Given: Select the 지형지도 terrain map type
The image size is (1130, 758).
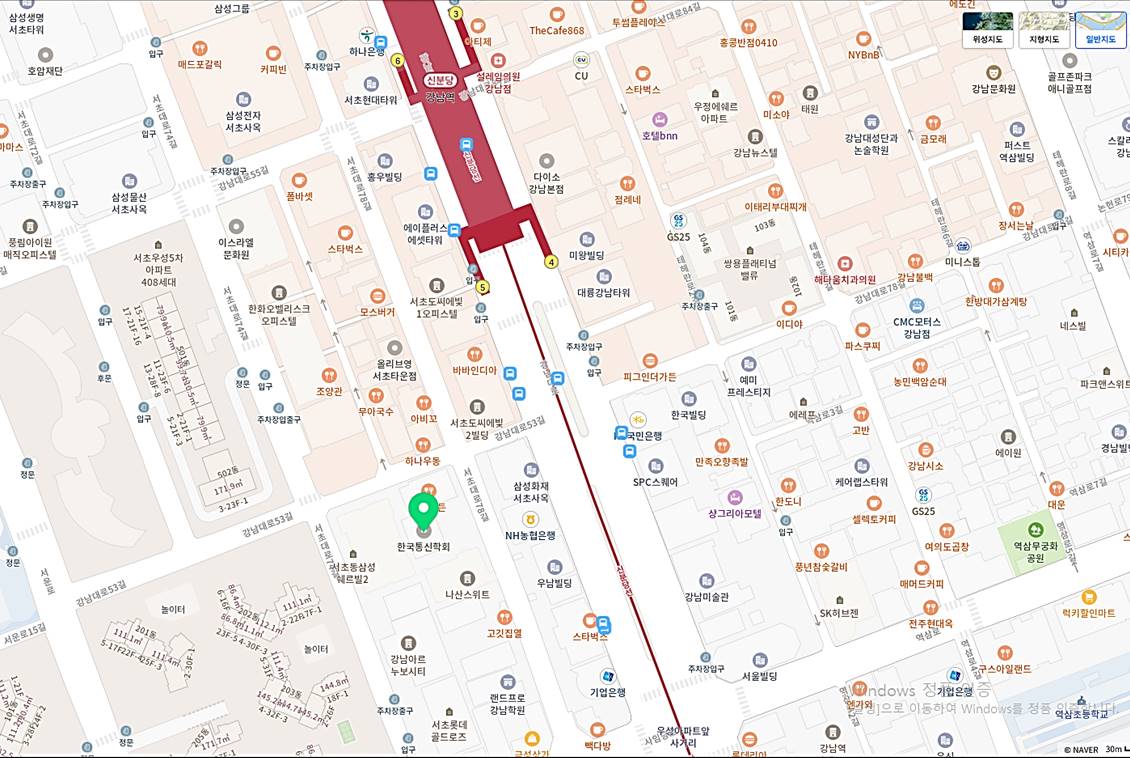Looking at the screenshot, I should pos(1043,29).
